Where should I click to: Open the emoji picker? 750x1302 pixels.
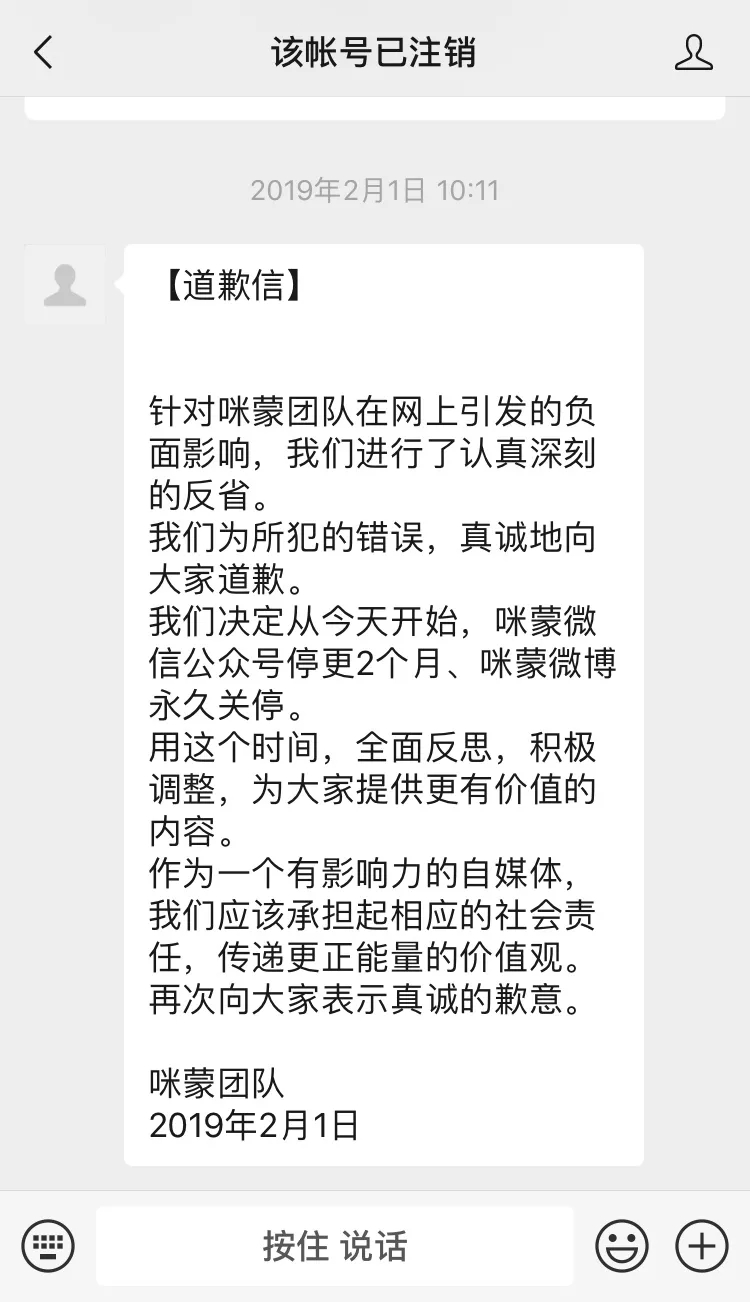pos(622,1246)
